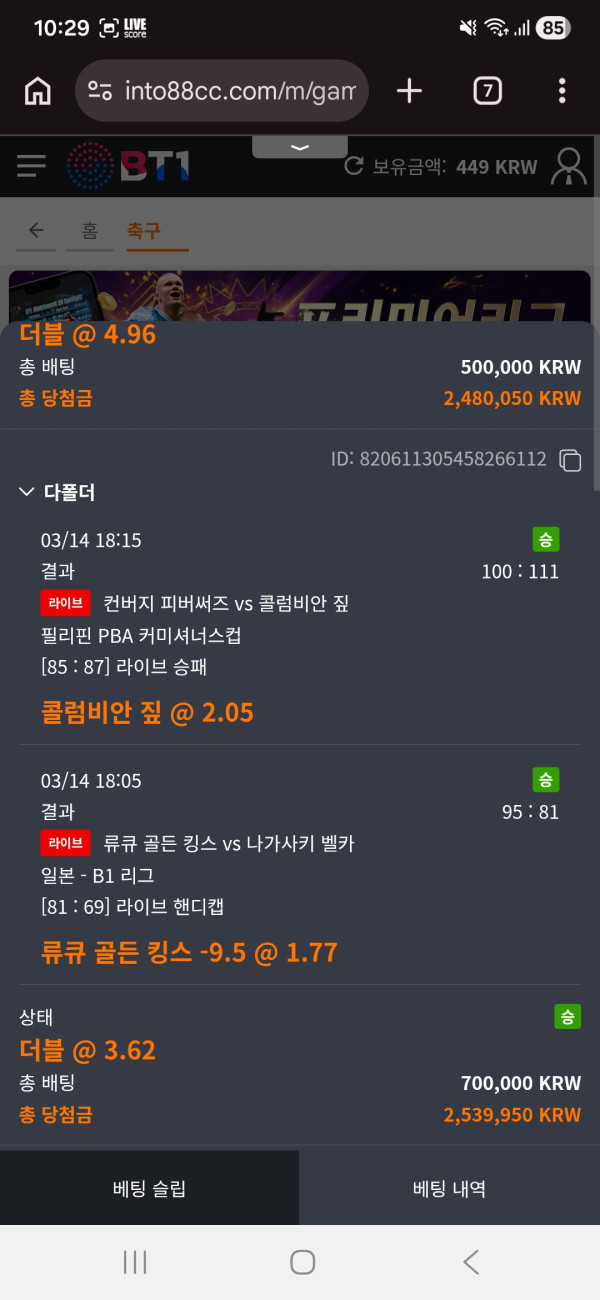
Task: Open the recent apps view
Action: pos(135,1262)
